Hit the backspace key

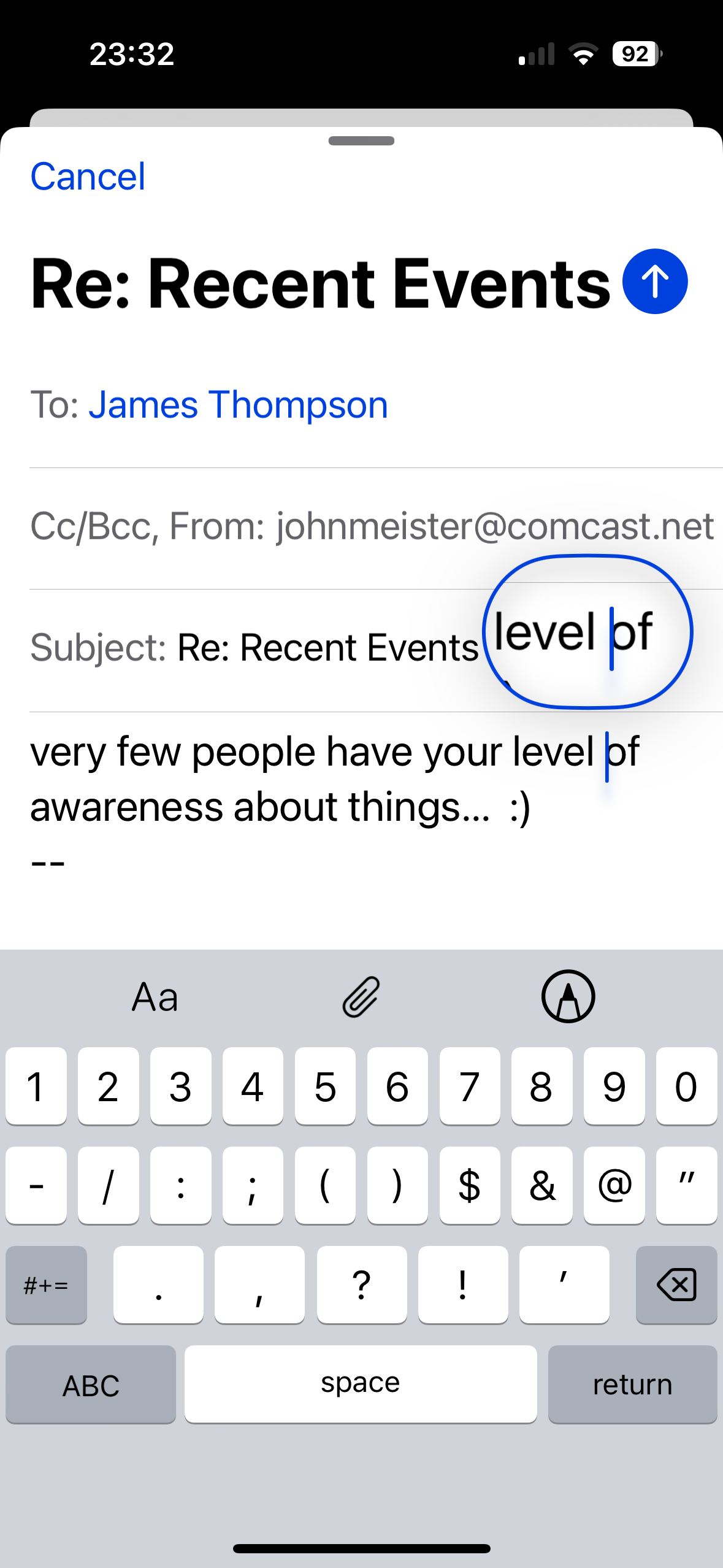[x=676, y=1285]
